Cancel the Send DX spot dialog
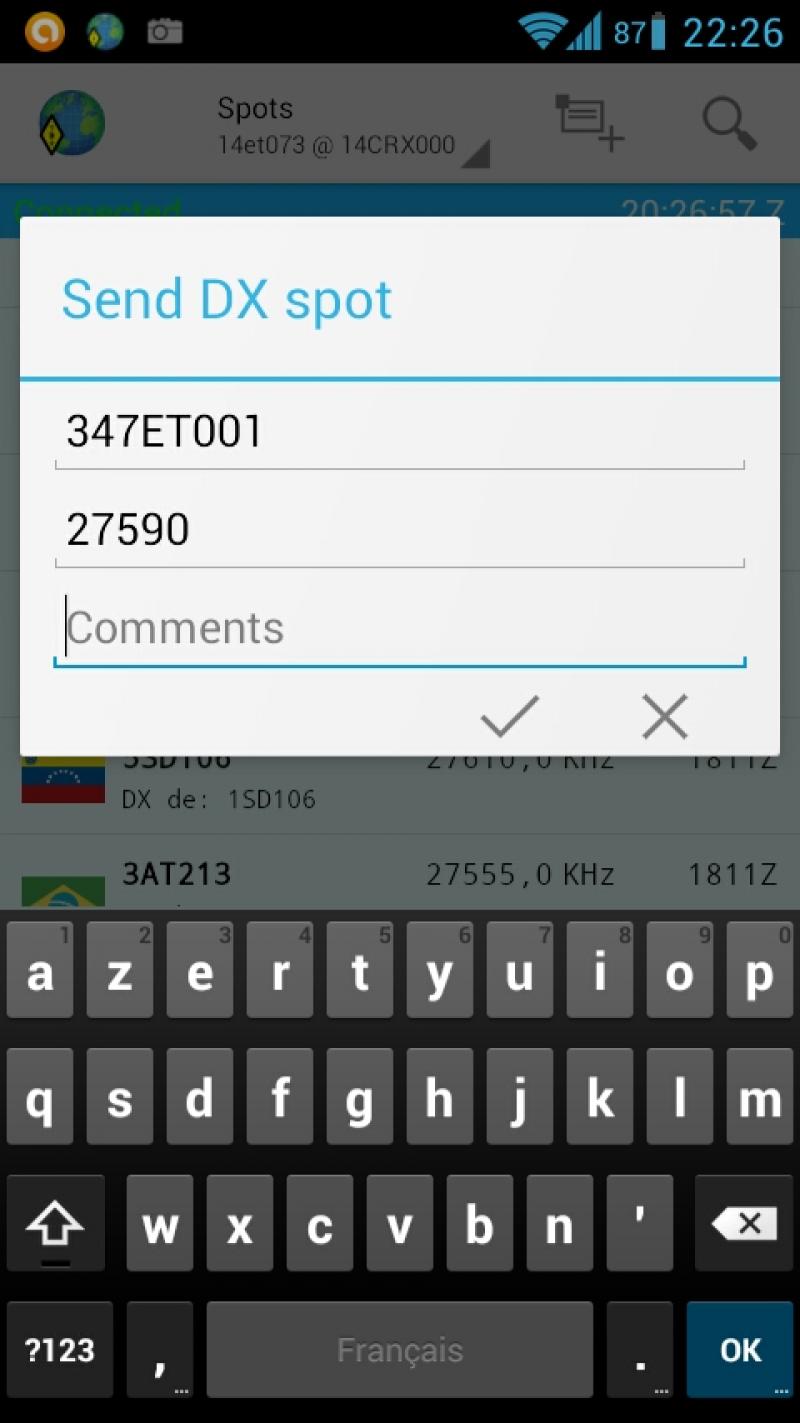The image size is (800, 1423). coord(665,716)
